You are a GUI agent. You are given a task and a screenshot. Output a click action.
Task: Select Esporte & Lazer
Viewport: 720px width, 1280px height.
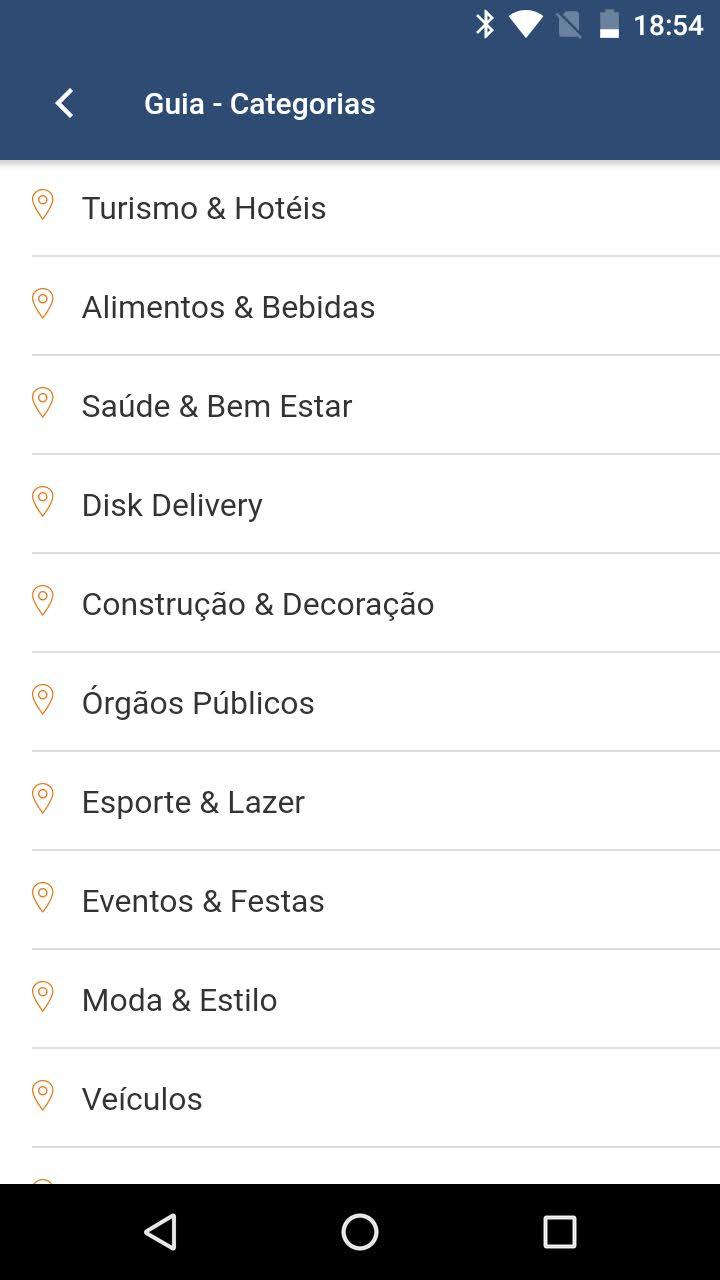point(360,801)
